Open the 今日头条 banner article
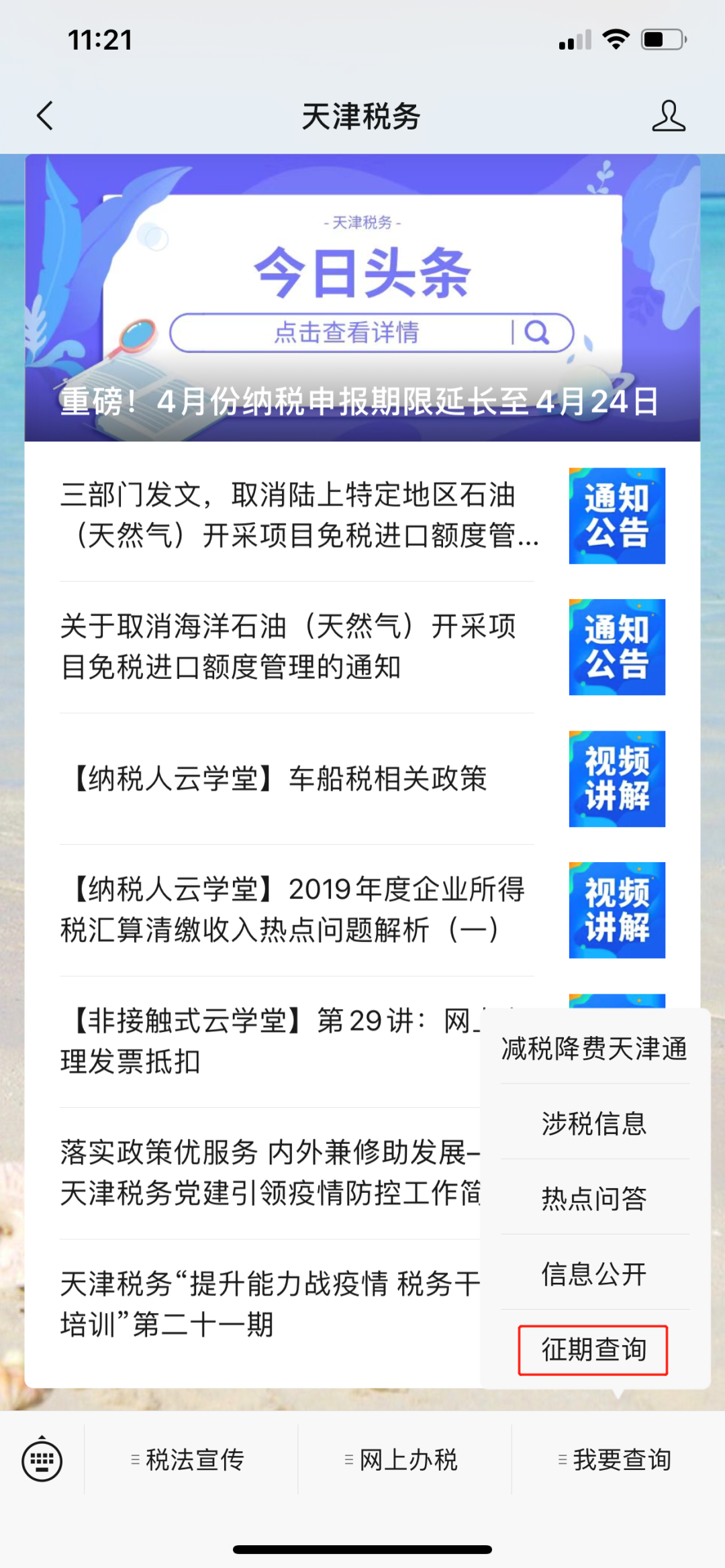The height and width of the screenshot is (1568, 725). pos(362,299)
